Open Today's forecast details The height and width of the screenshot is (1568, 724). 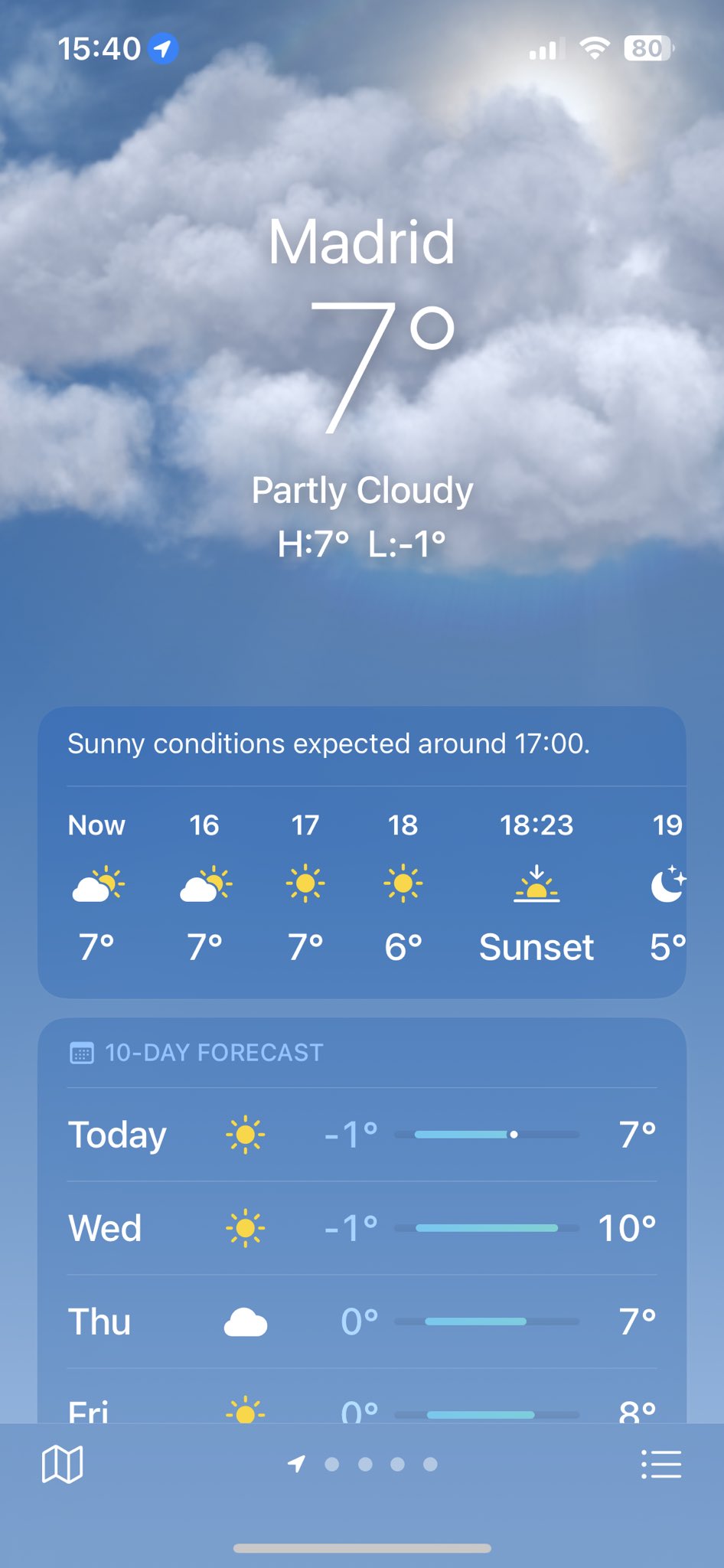tap(361, 1135)
